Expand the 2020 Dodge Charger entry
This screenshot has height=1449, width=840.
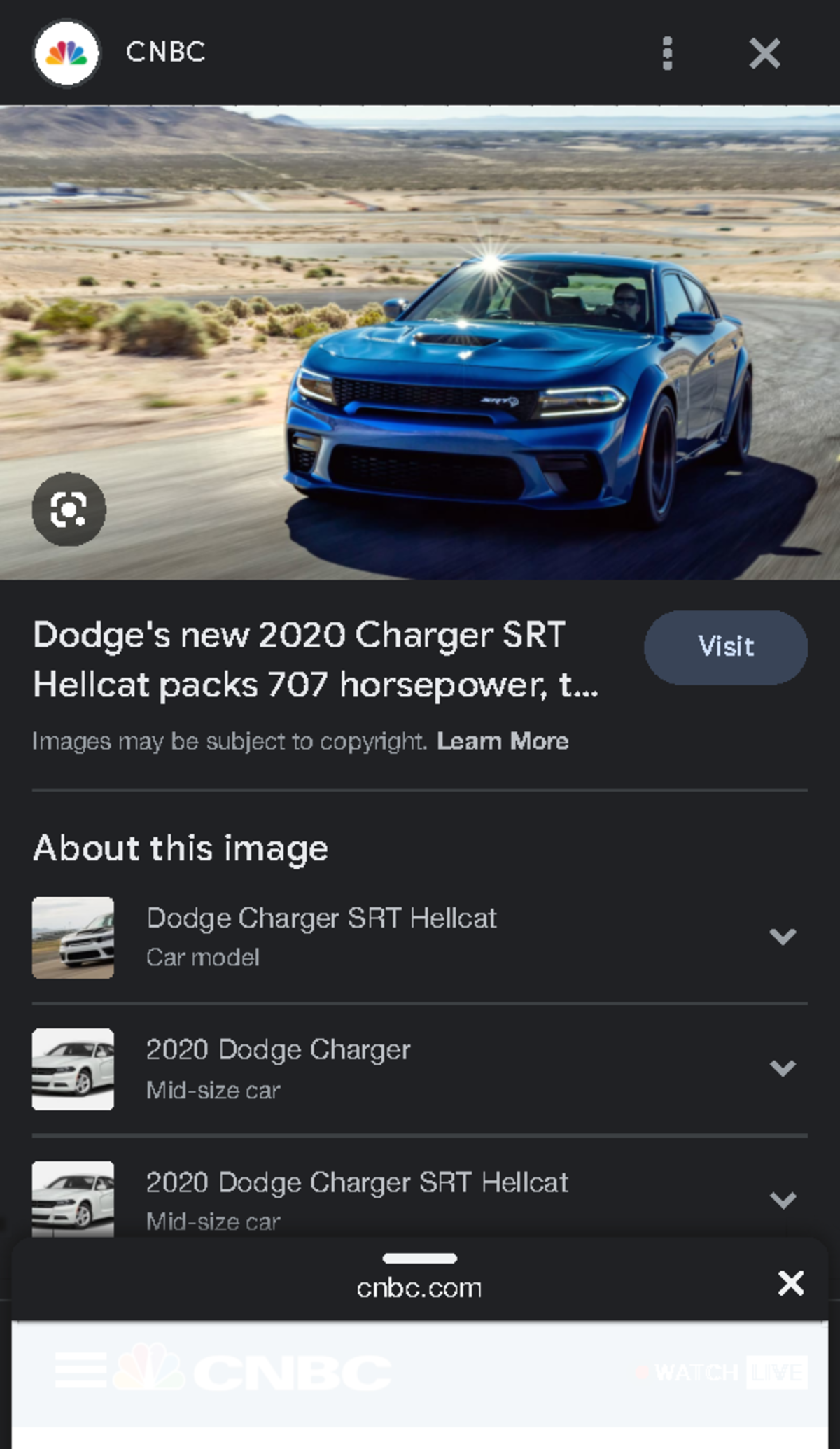[x=783, y=1067]
